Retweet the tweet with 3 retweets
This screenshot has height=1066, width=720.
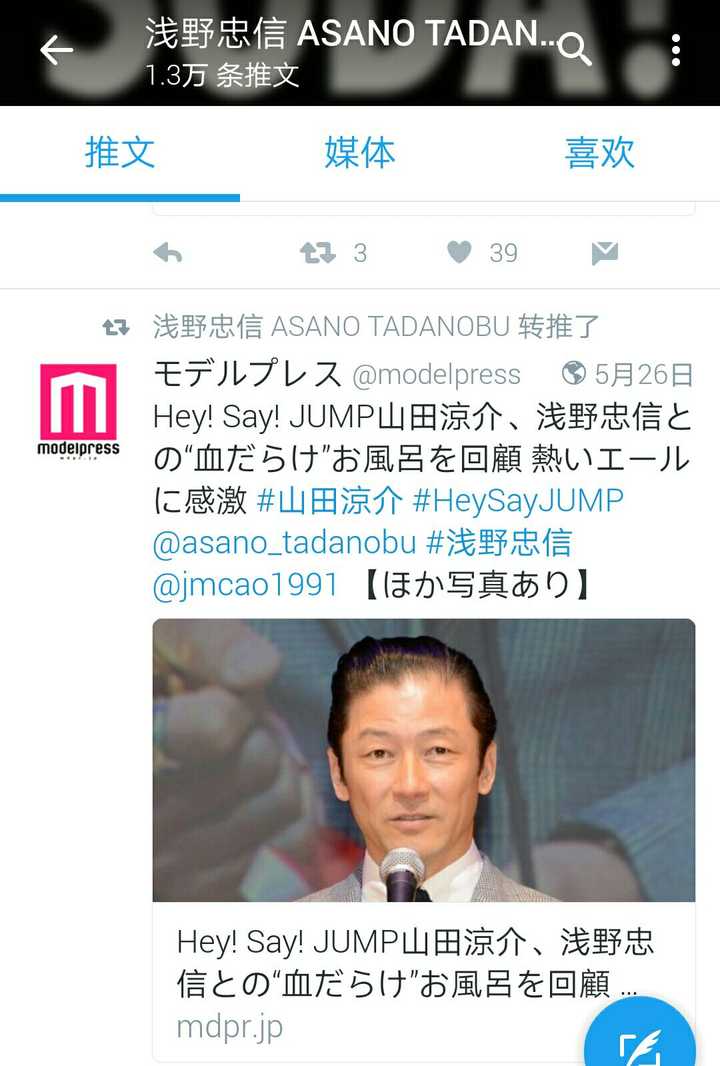pyautogui.click(x=318, y=253)
